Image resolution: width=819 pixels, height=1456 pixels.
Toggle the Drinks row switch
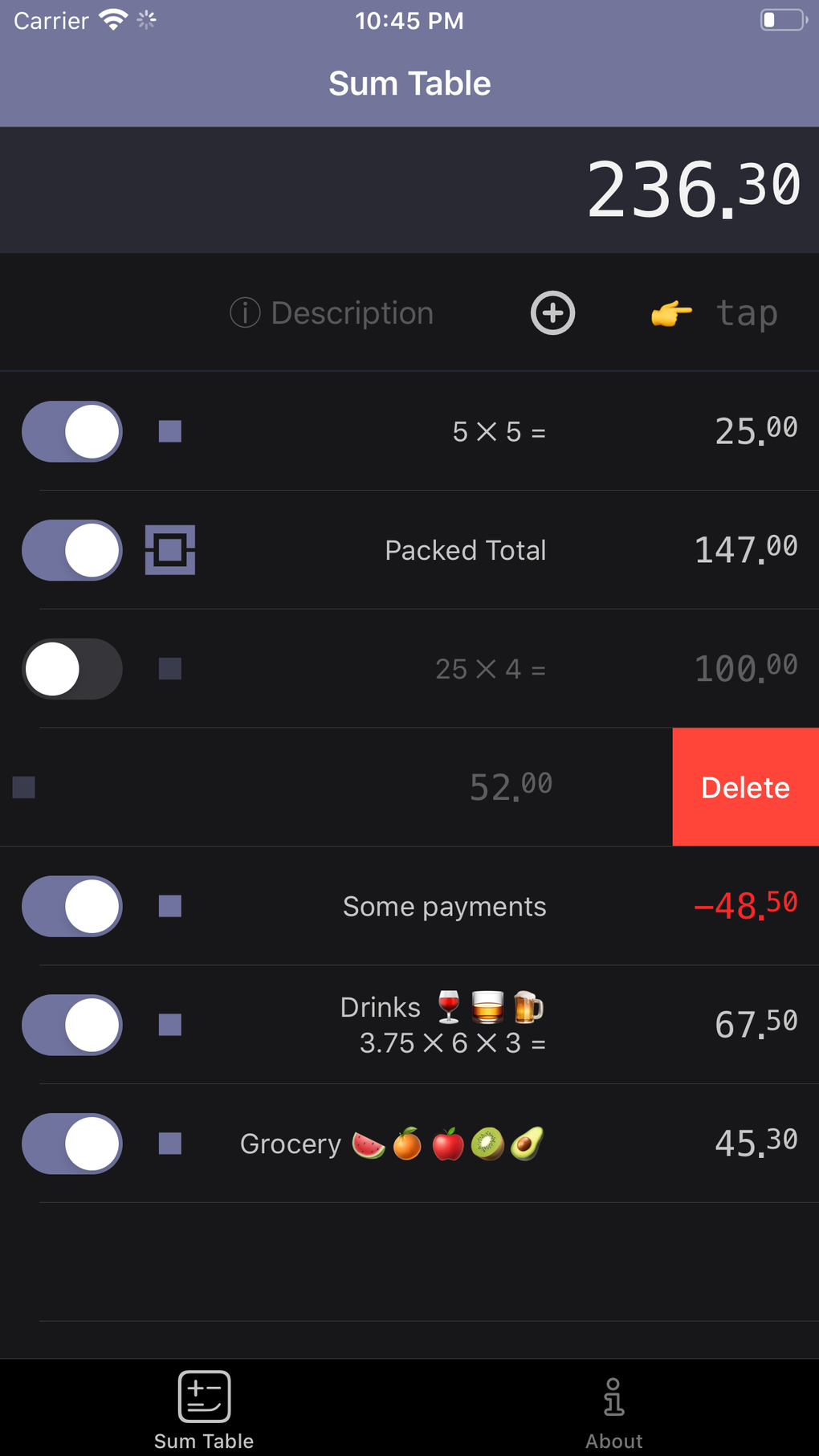[72, 1025]
